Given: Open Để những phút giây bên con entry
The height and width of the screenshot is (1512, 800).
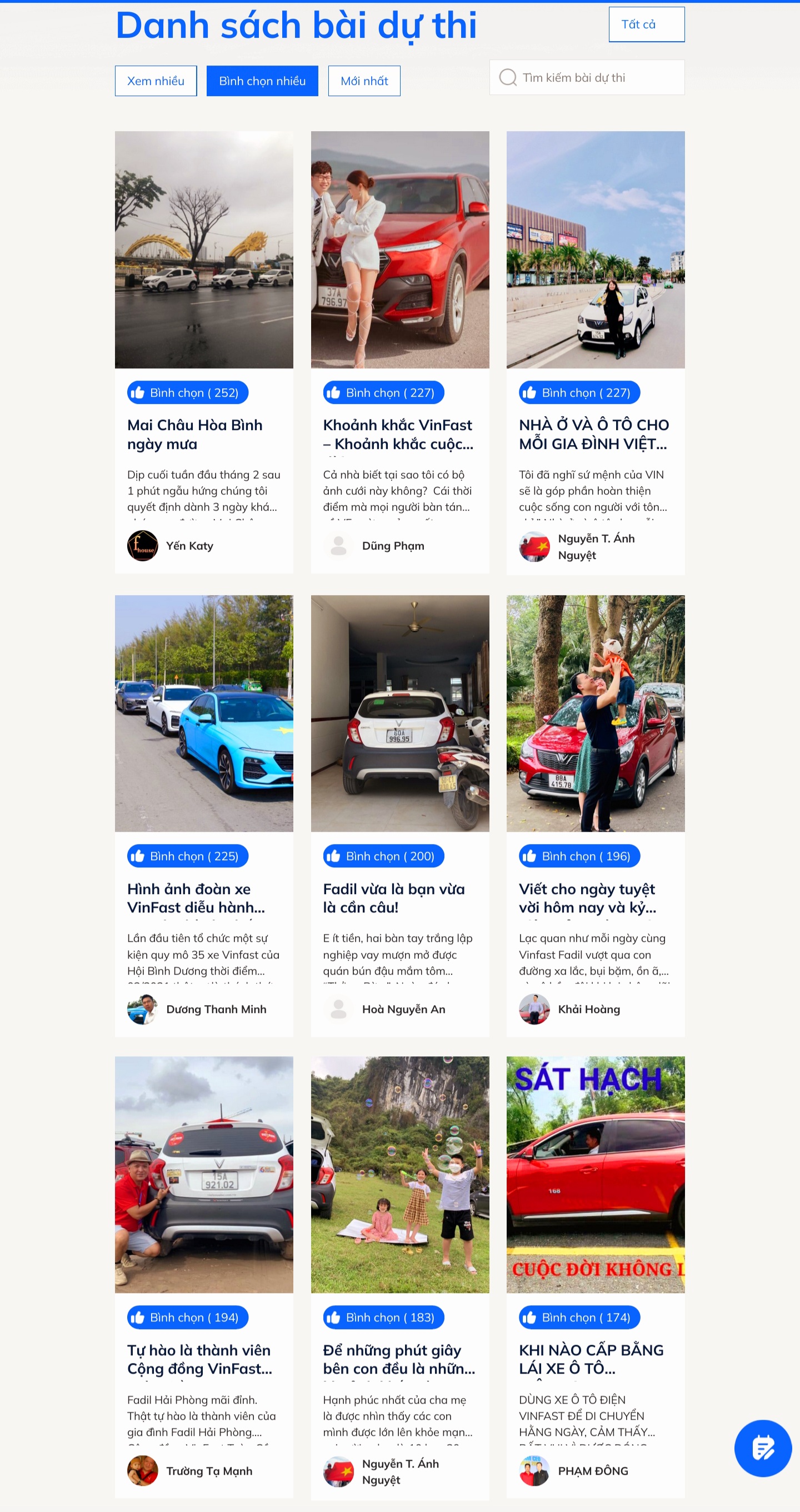Looking at the screenshot, I should (x=398, y=1359).
